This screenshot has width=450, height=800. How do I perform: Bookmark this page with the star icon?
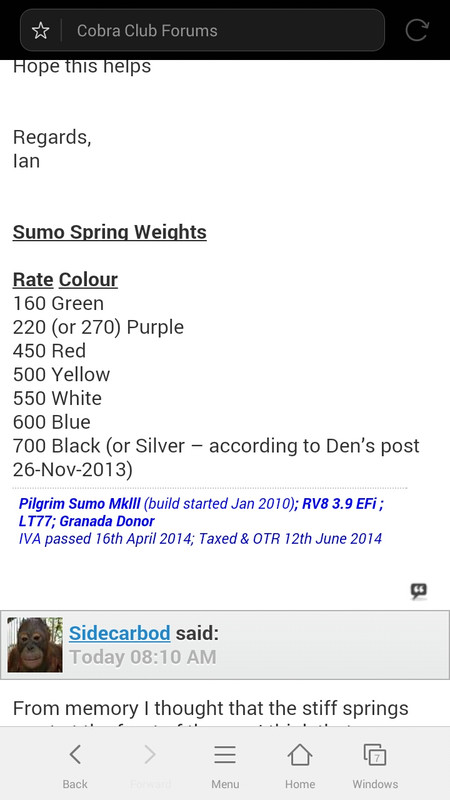(40, 31)
